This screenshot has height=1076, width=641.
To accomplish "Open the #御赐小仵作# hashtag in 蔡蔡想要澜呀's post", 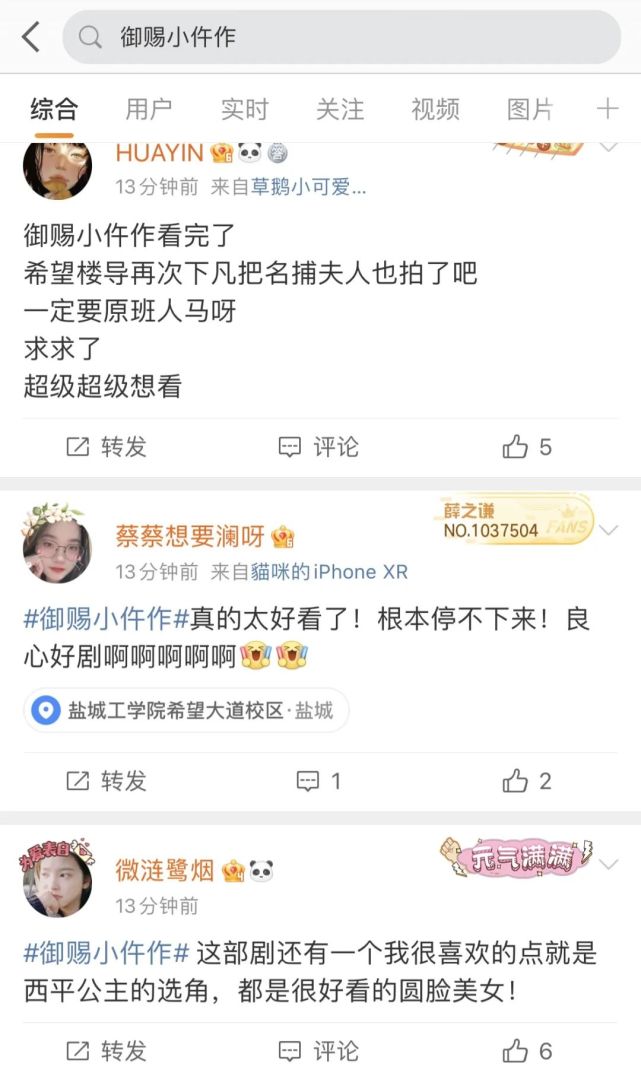I will point(106,619).
